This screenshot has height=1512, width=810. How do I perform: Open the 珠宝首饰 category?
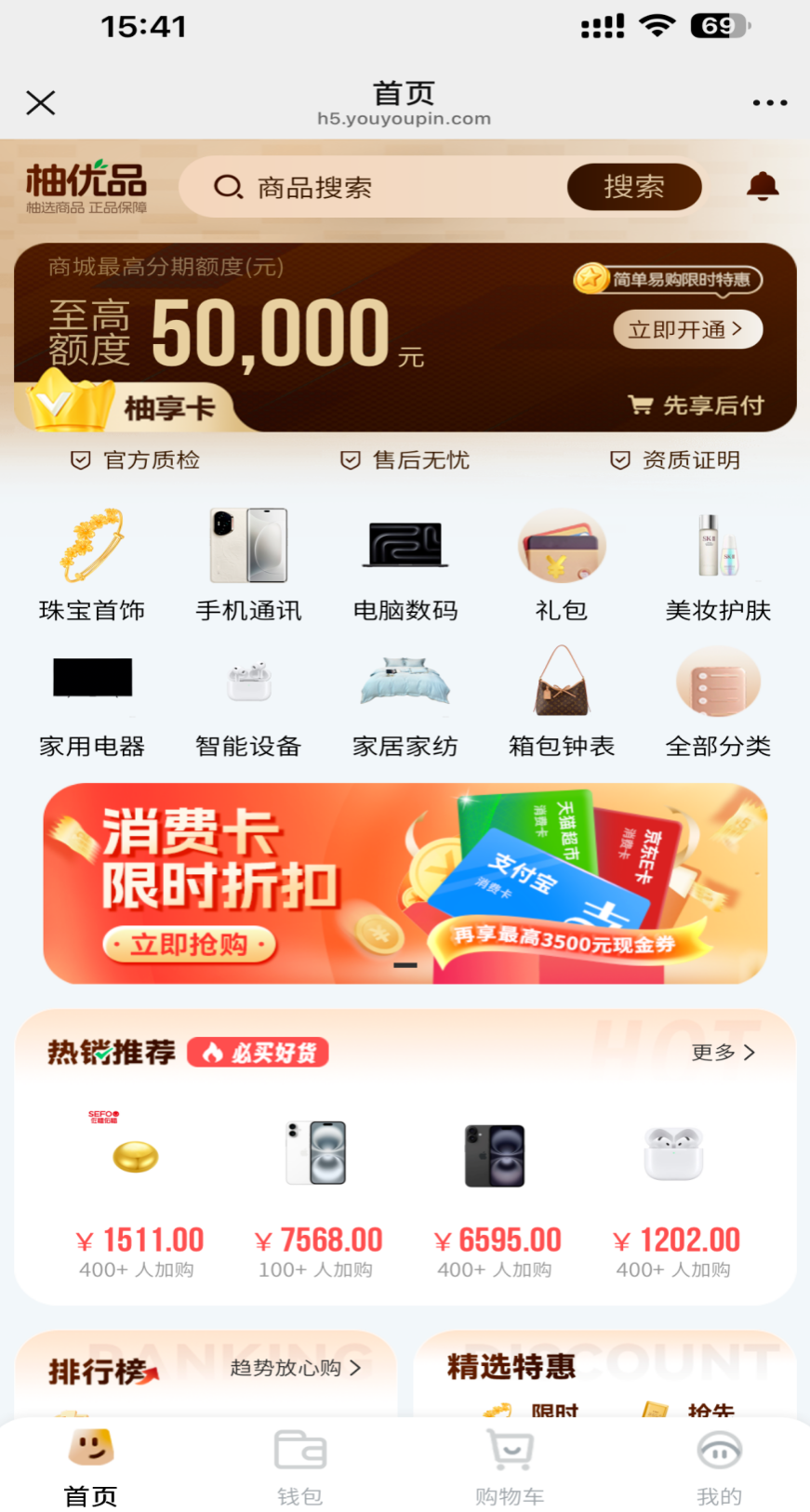click(92, 564)
